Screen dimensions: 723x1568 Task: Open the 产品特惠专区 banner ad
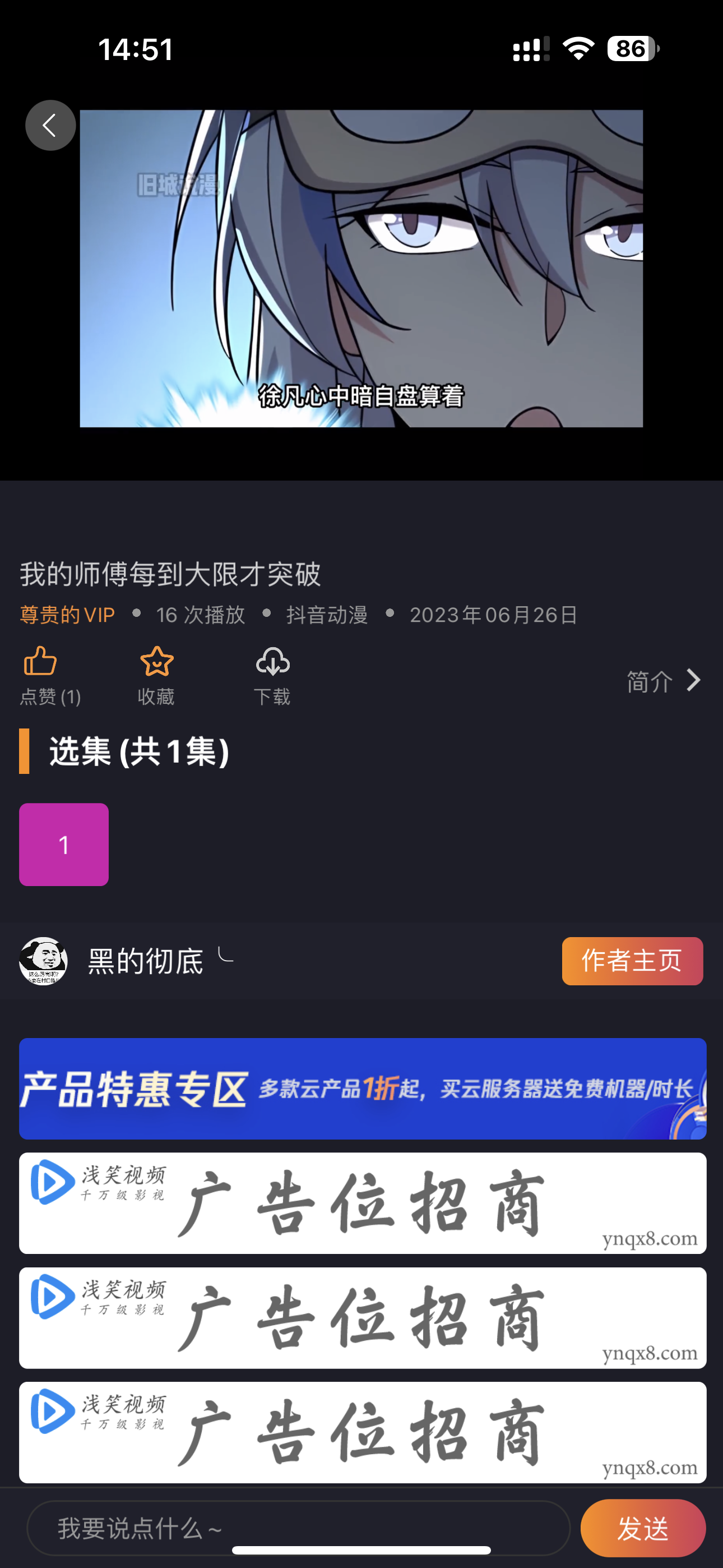click(x=362, y=1089)
